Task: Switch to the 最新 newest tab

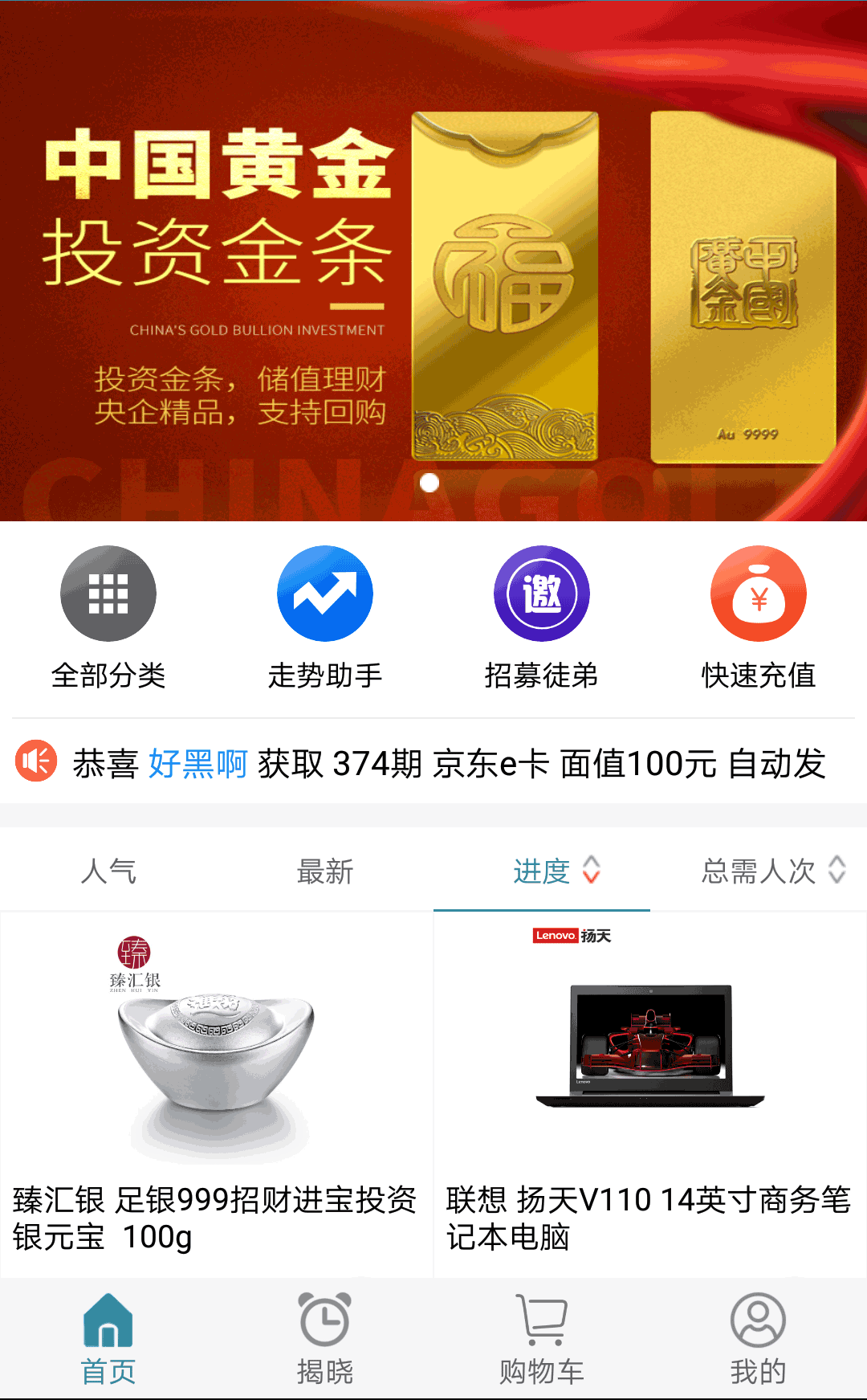Action: click(x=325, y=871)
